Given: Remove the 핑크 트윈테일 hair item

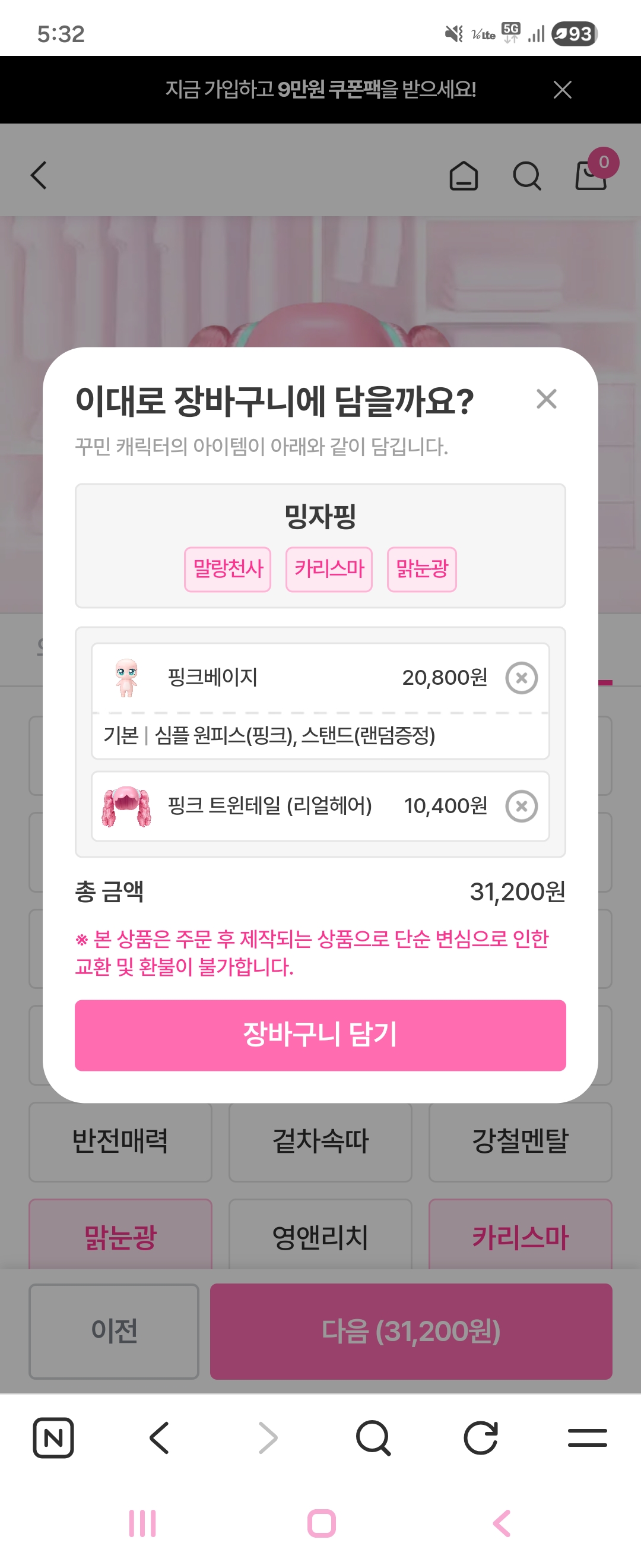Looking at the screenshot, I should tap(521, 806).
